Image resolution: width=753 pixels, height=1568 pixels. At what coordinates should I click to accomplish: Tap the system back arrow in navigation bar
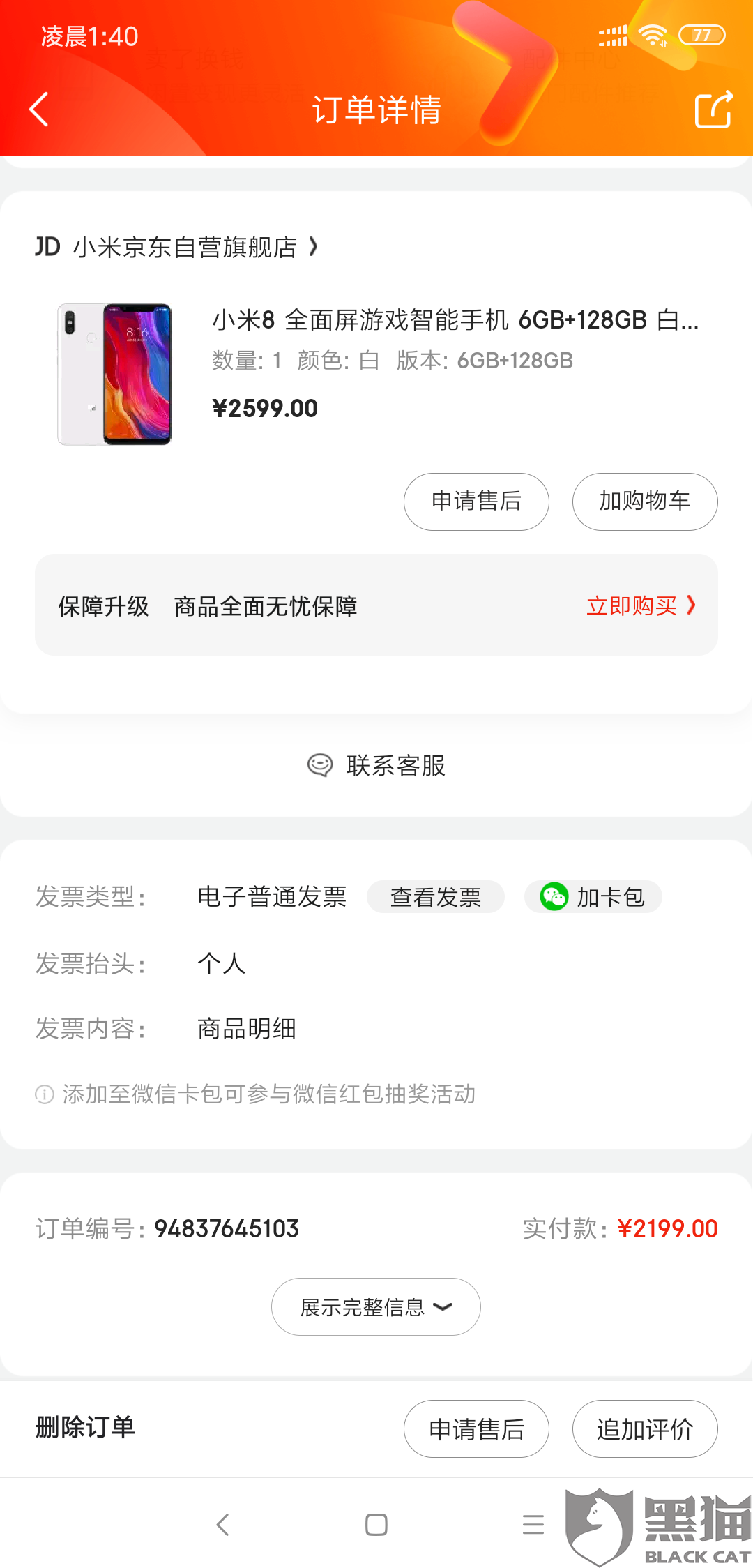(x=223, y=1525)
